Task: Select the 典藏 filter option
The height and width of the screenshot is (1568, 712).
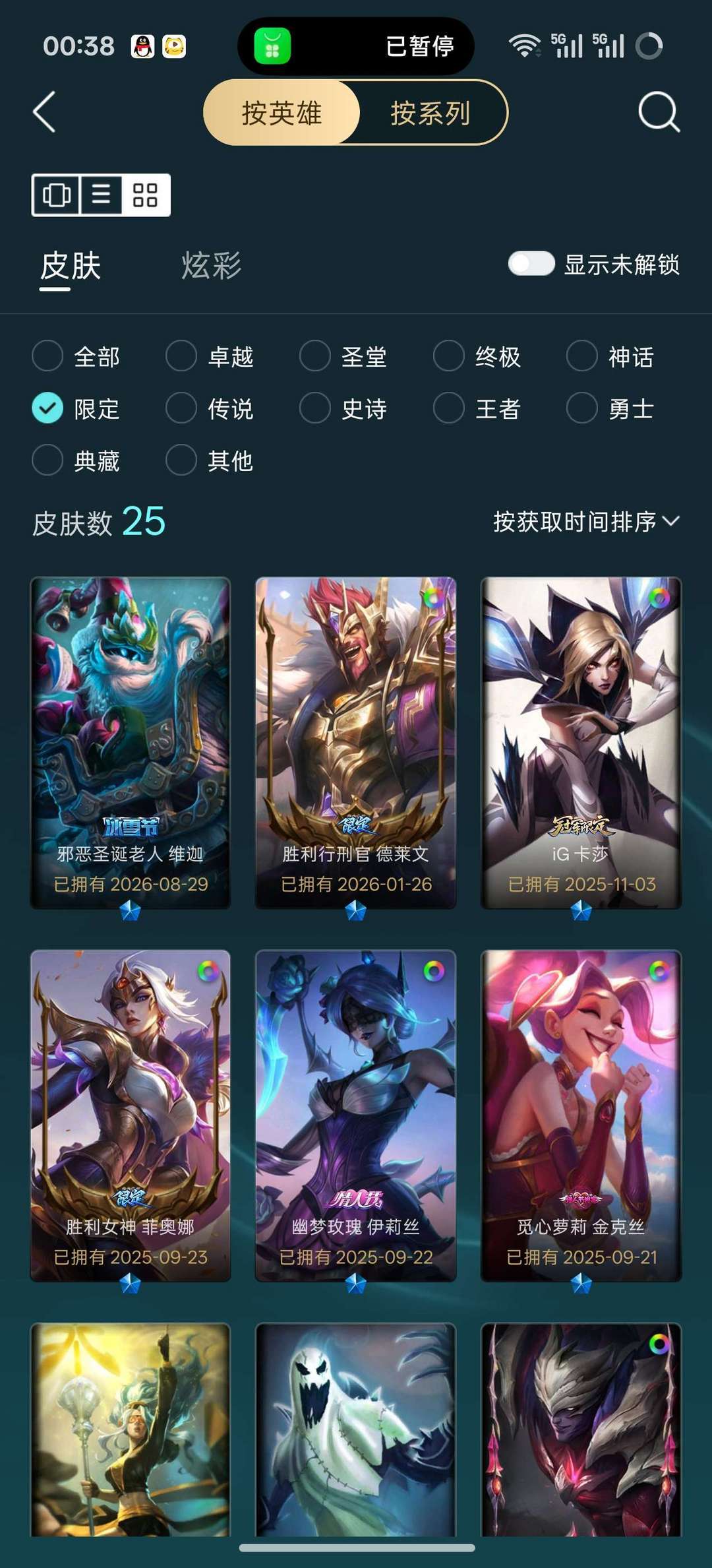Action: pyautogui.click(x=76, y=460)
